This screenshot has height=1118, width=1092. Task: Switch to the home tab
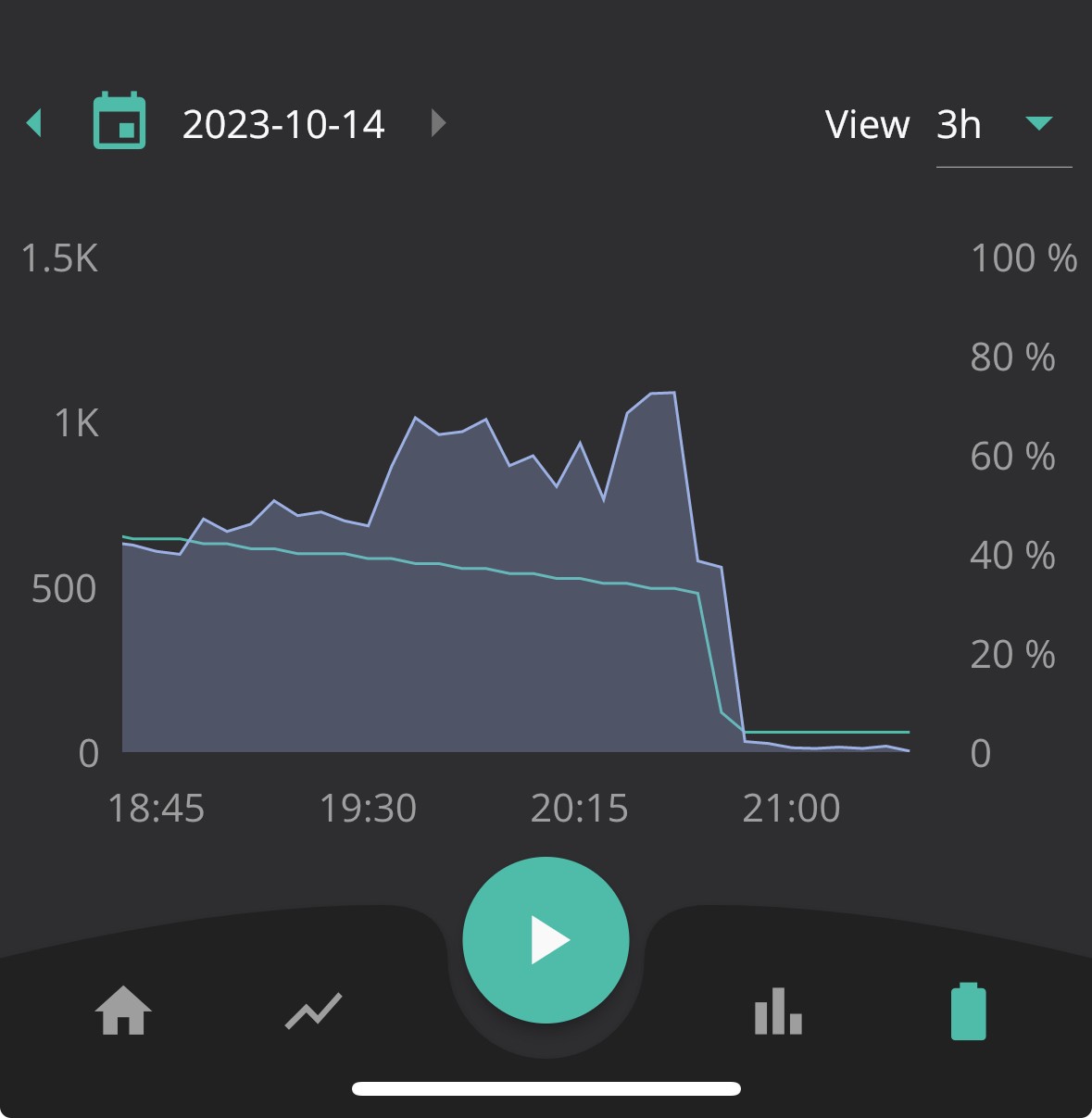pos(123,1011)
